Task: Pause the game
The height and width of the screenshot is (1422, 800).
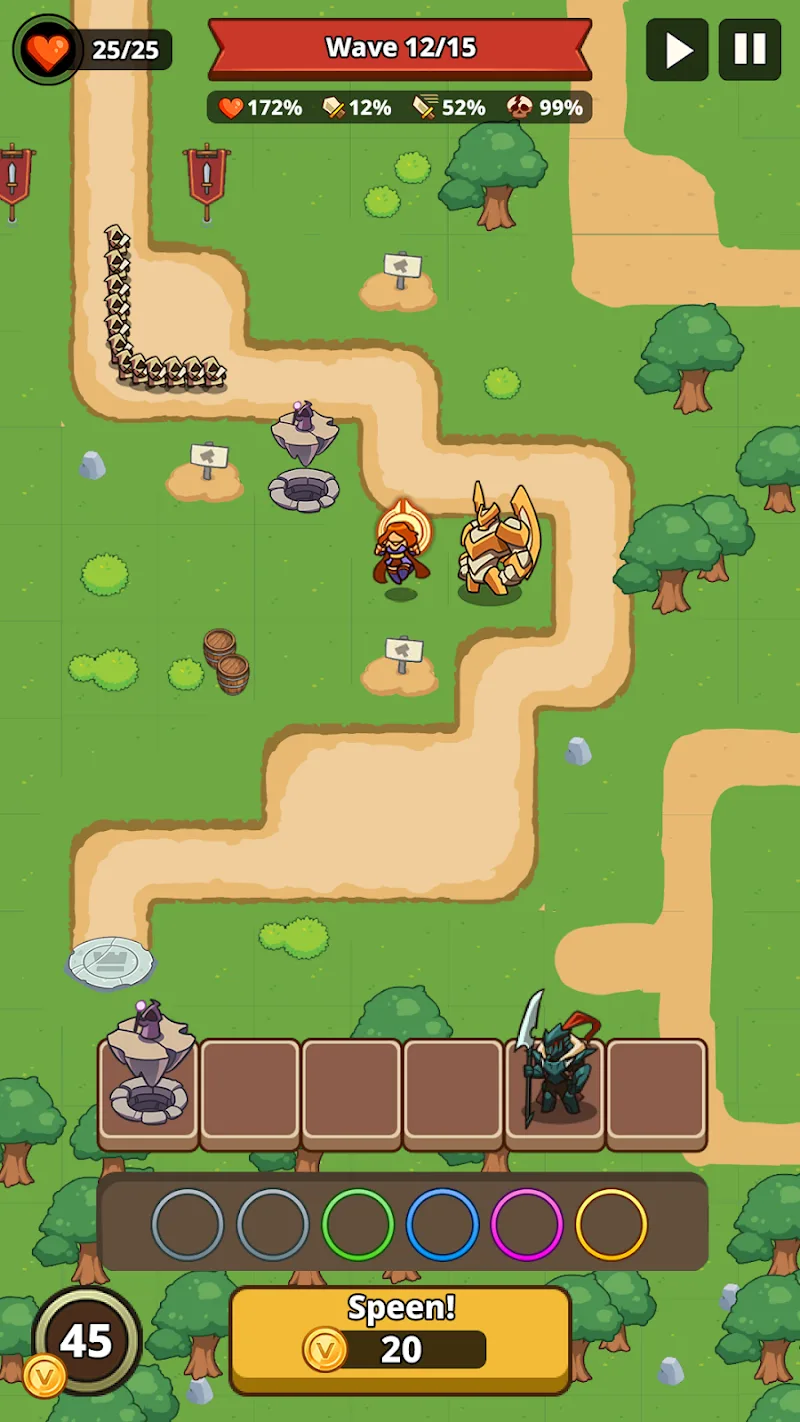Action: (749, 49)
